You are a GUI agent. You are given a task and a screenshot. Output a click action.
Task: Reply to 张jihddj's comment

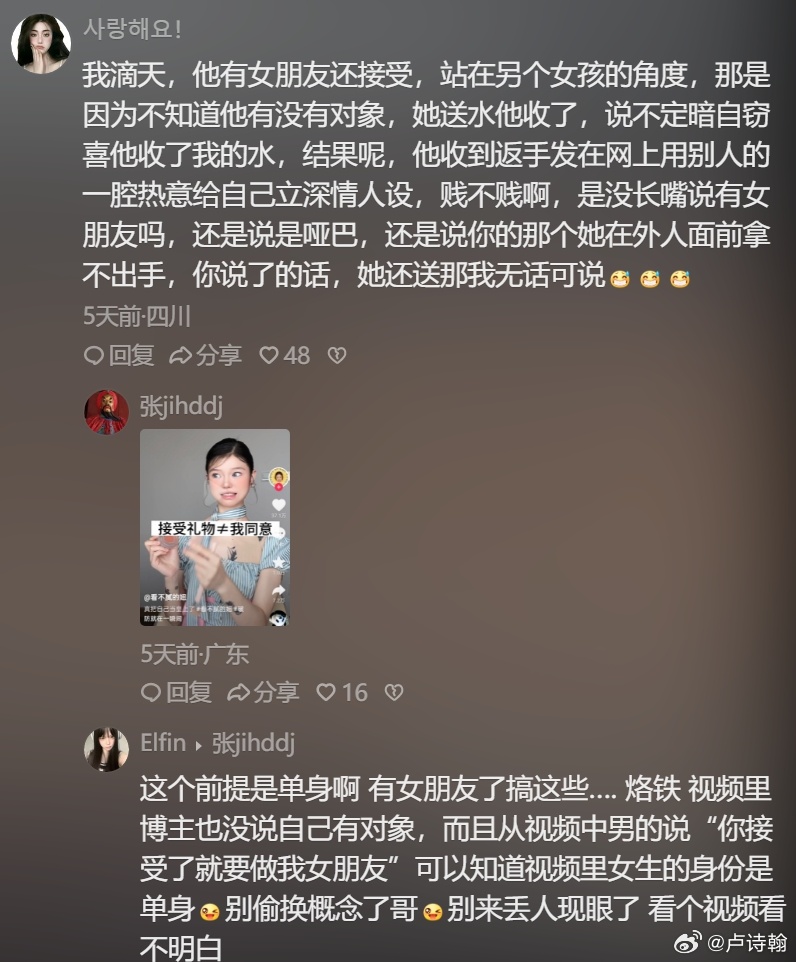pyautogui.click(x=176, y=692)
